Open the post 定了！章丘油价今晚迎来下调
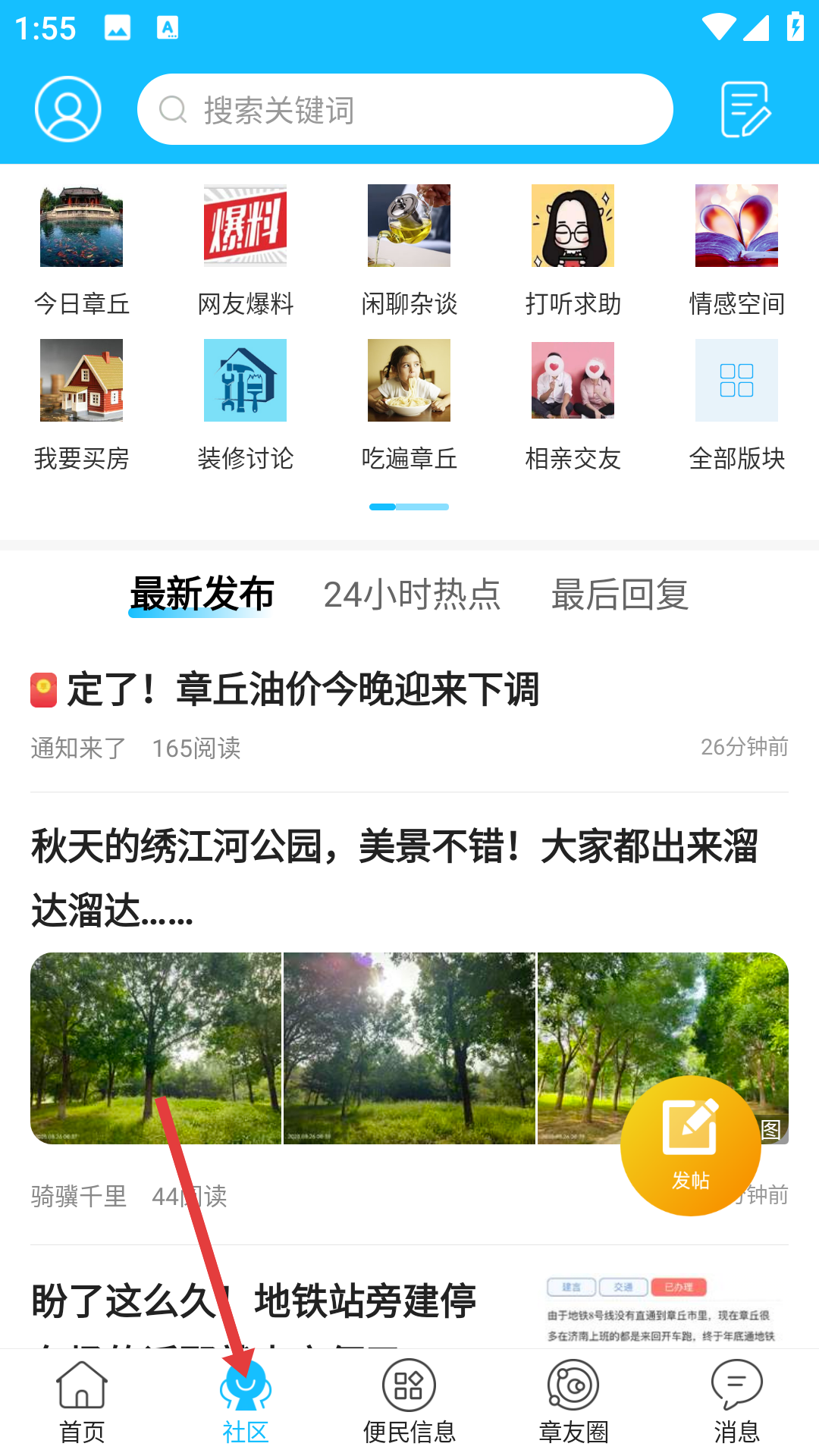The image size is (819, 1456). [x=303, y=690]
